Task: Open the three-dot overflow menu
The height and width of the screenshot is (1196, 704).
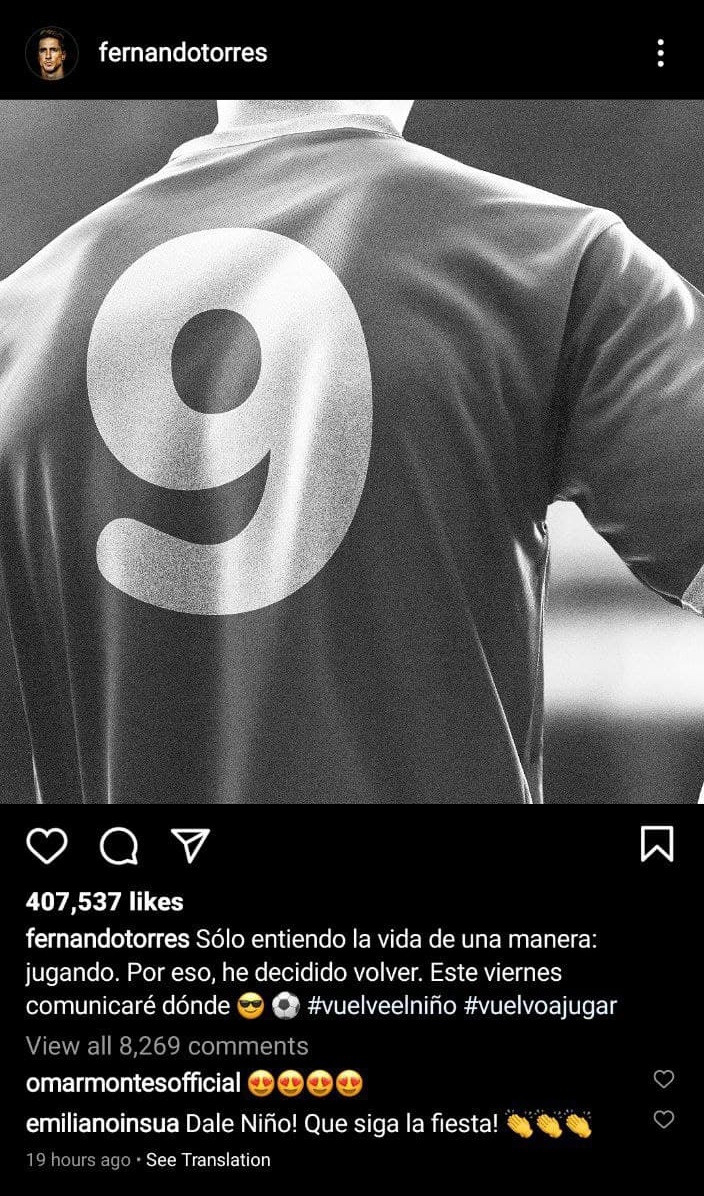Action: [661, 53]
